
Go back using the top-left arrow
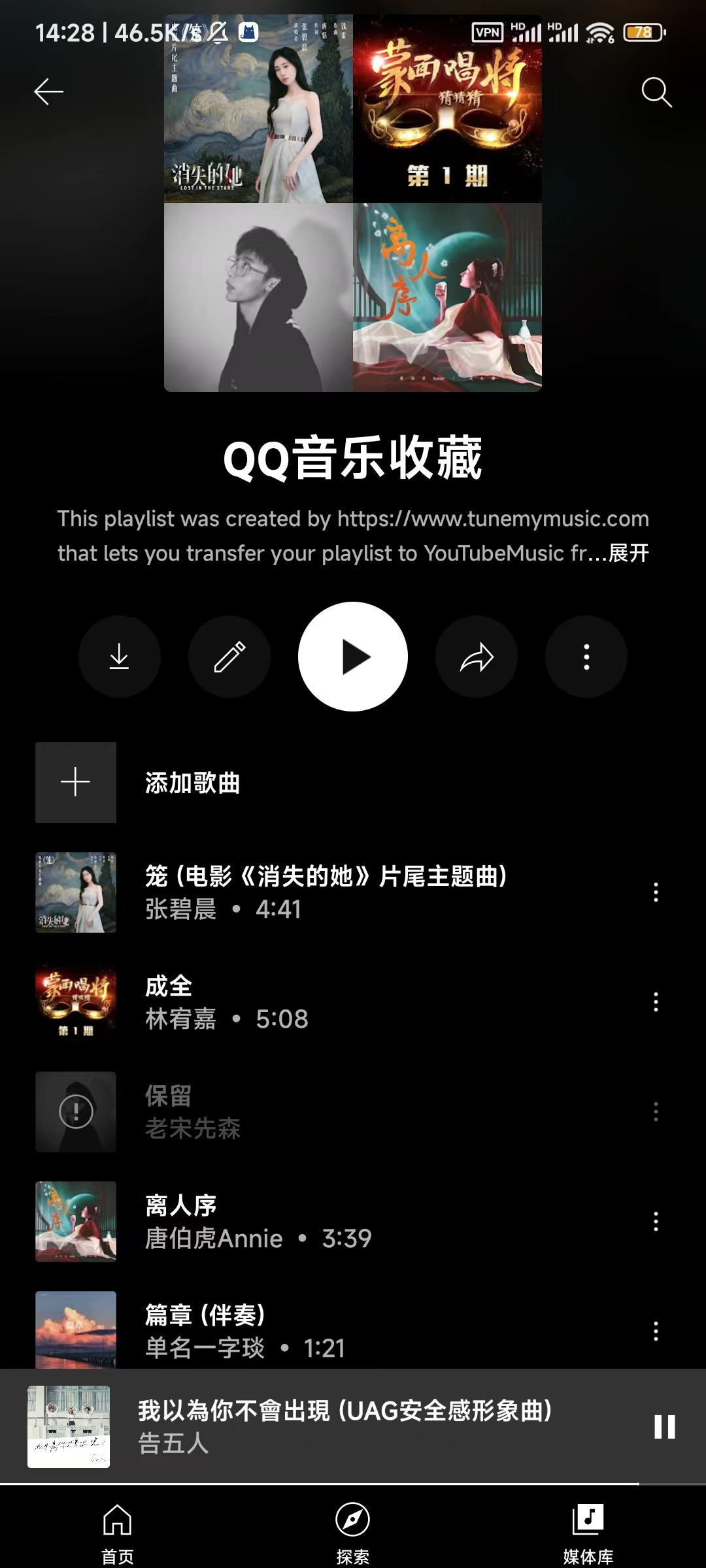pyautogui.click(x=49, y=91)
